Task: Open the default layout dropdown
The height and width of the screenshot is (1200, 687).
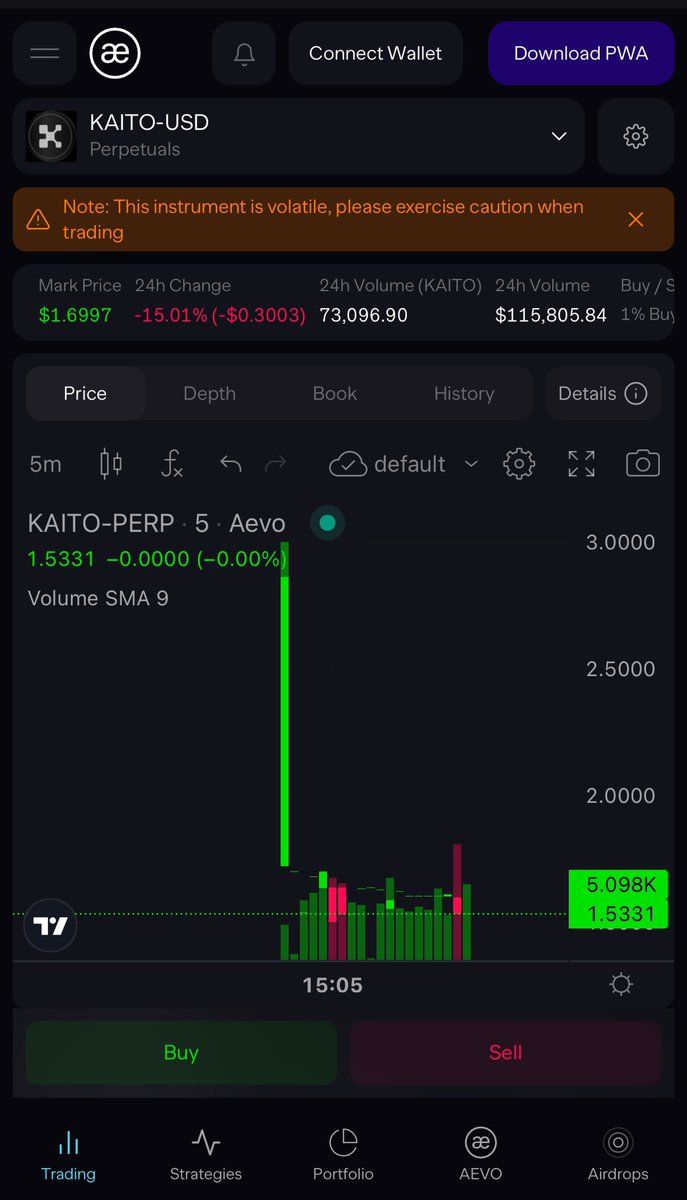Action: [x=404, y=464]
